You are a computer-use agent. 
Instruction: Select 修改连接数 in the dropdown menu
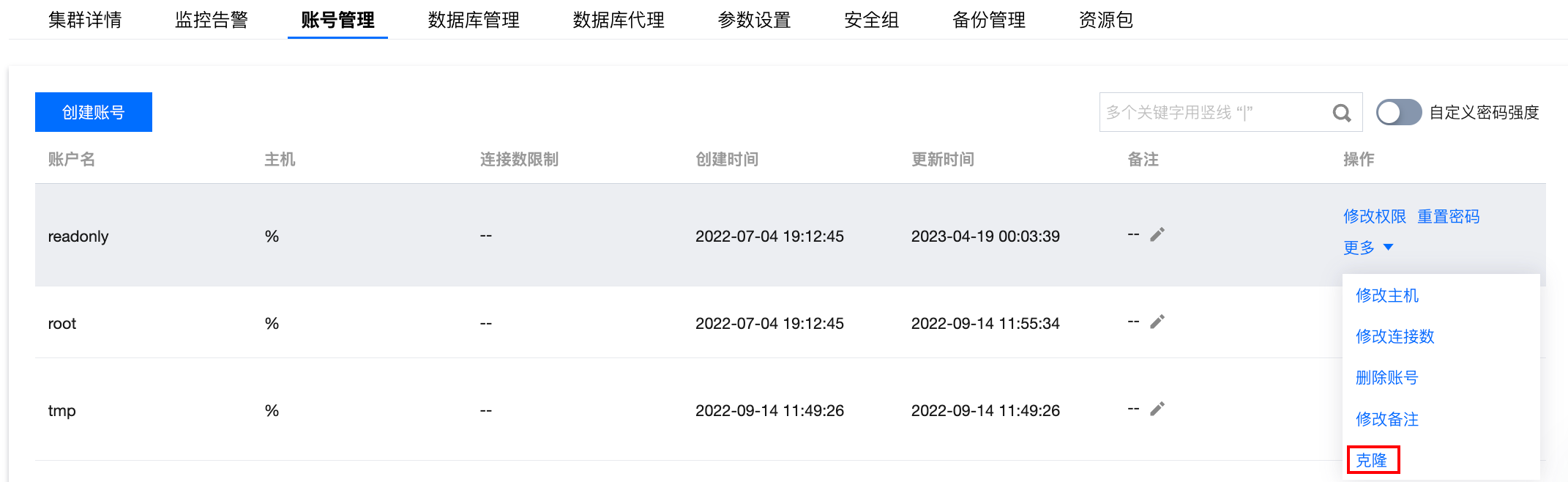1395,336
